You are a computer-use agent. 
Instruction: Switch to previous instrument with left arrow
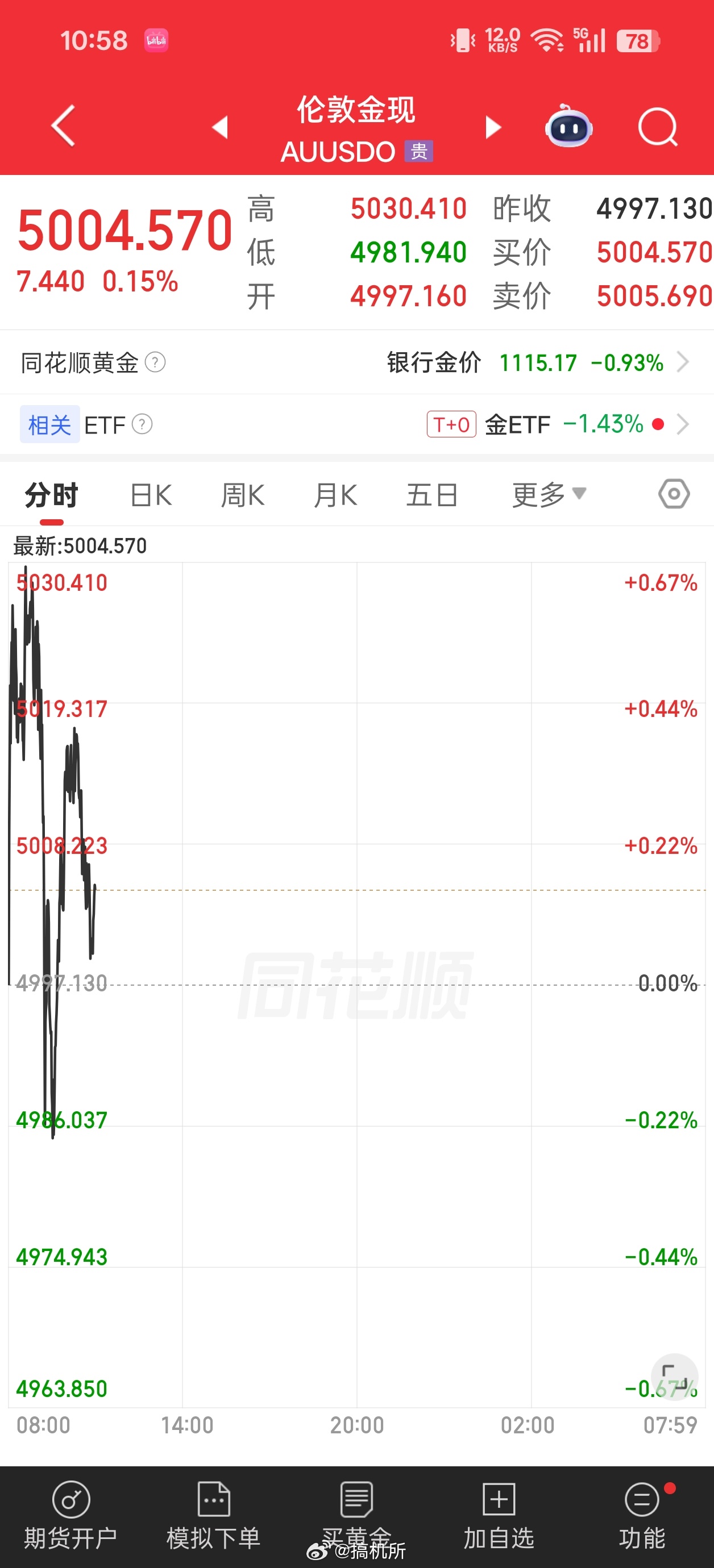(219, 127)
